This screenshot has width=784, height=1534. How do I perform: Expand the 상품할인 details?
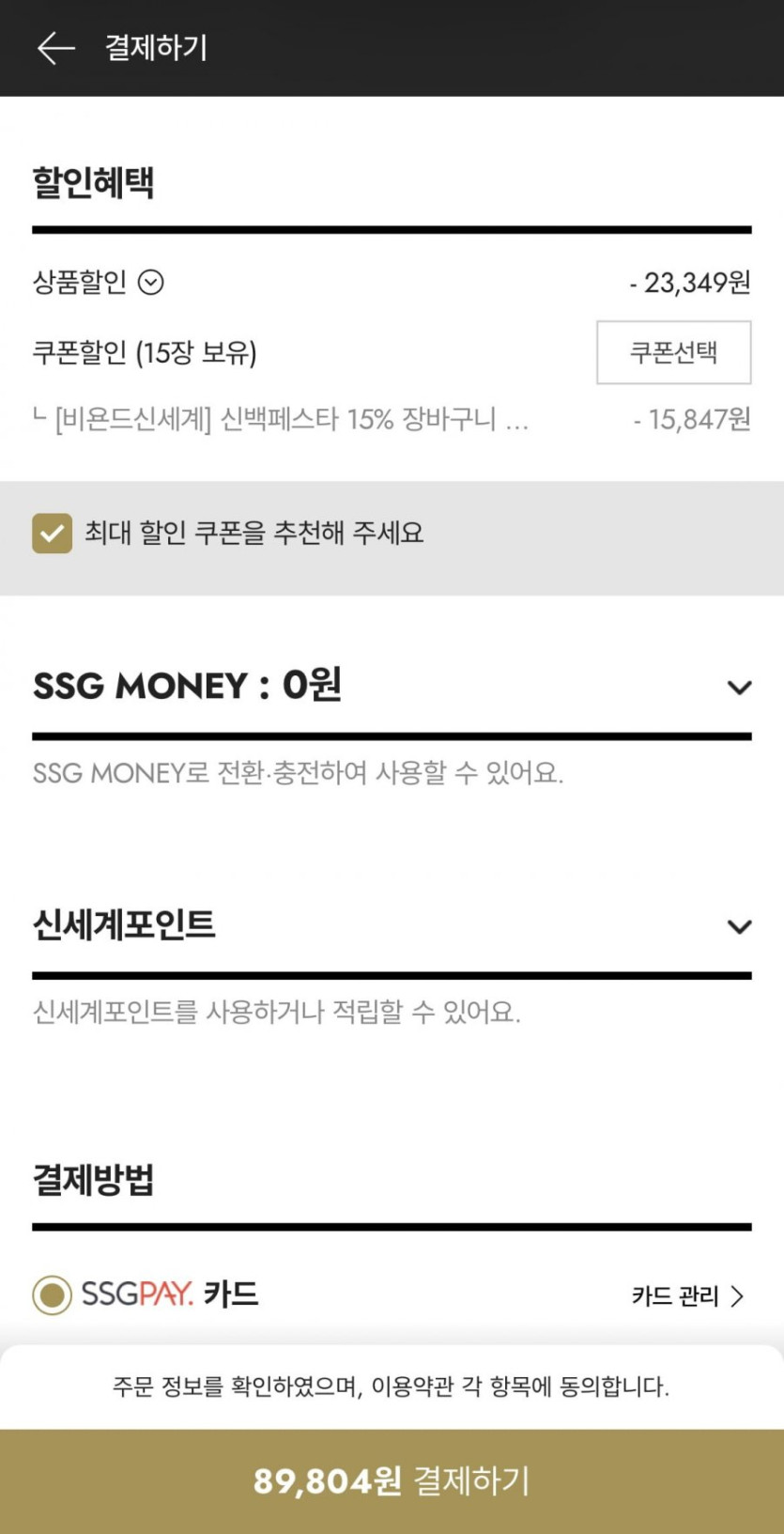[x=151, y=282]
